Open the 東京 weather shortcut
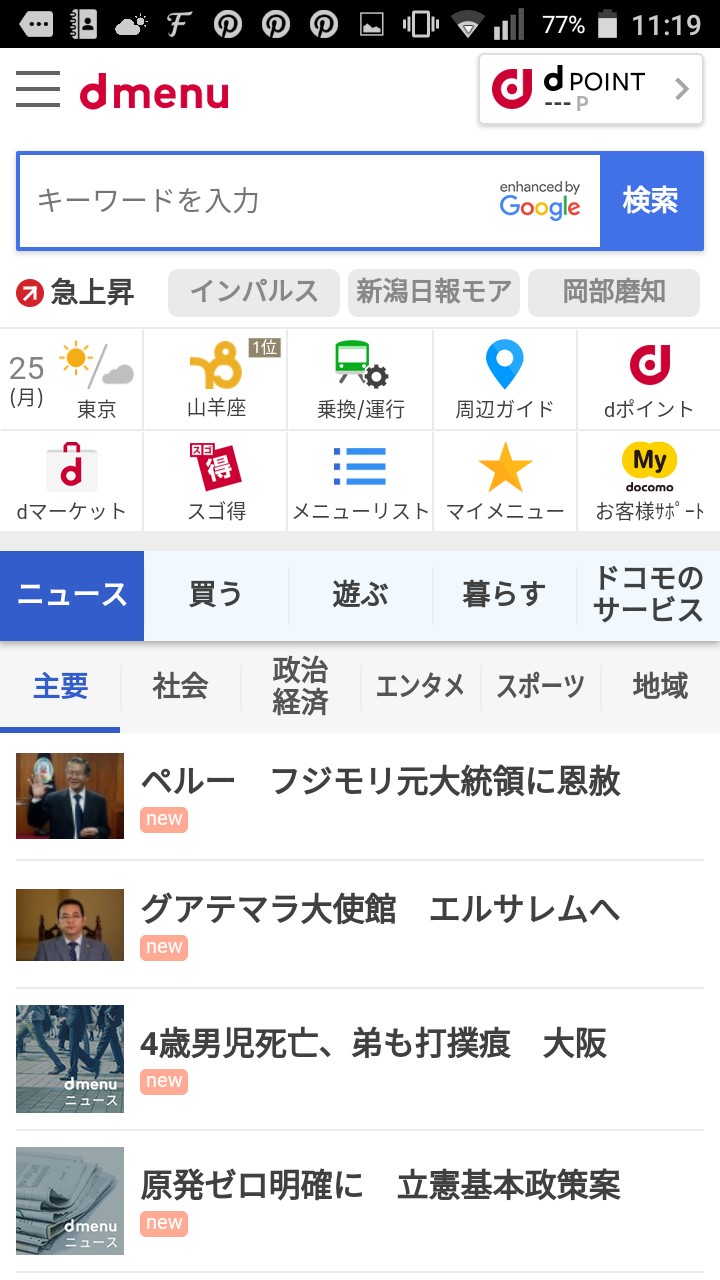This screenshot has width=720, height=1280. (72, 380)
